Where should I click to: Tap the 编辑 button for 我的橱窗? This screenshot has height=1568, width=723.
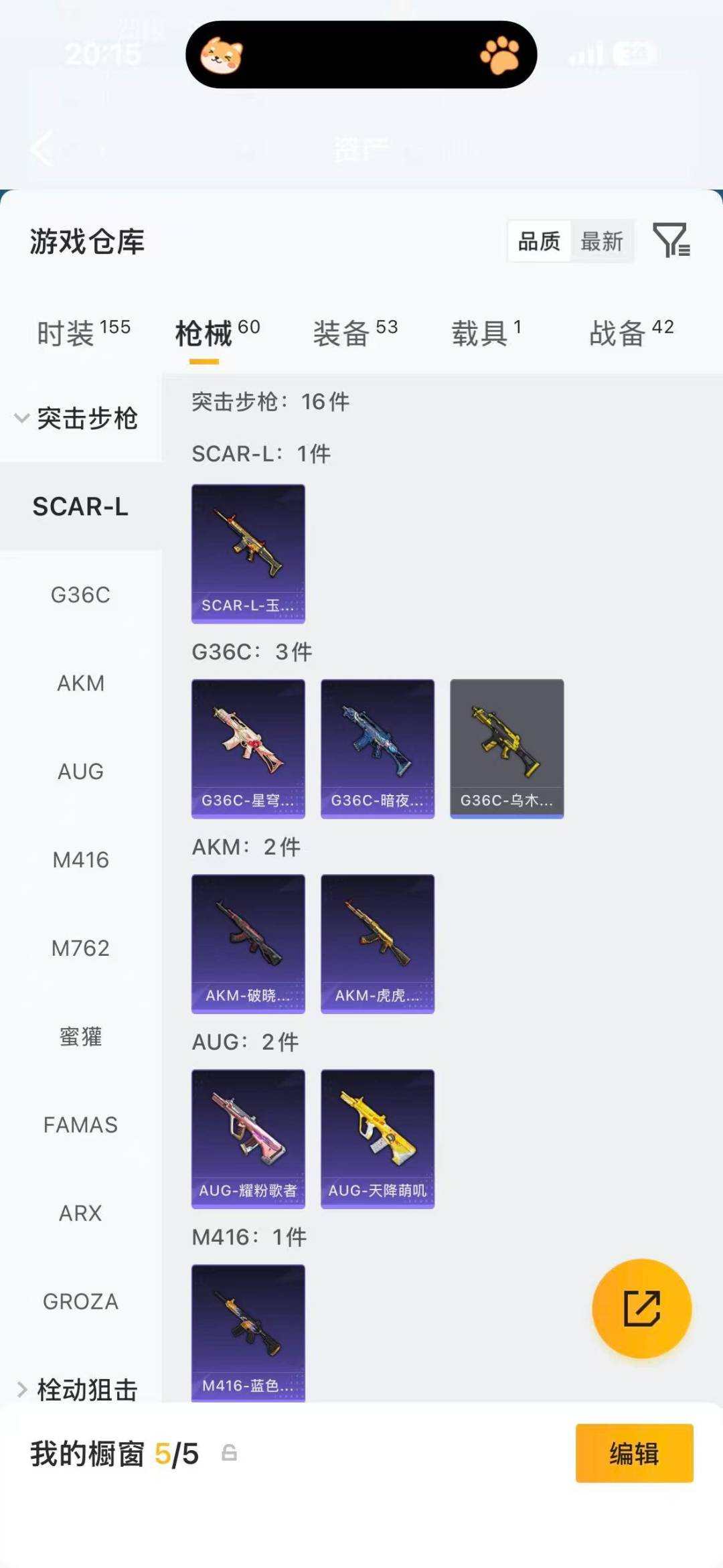point(634,1453)
